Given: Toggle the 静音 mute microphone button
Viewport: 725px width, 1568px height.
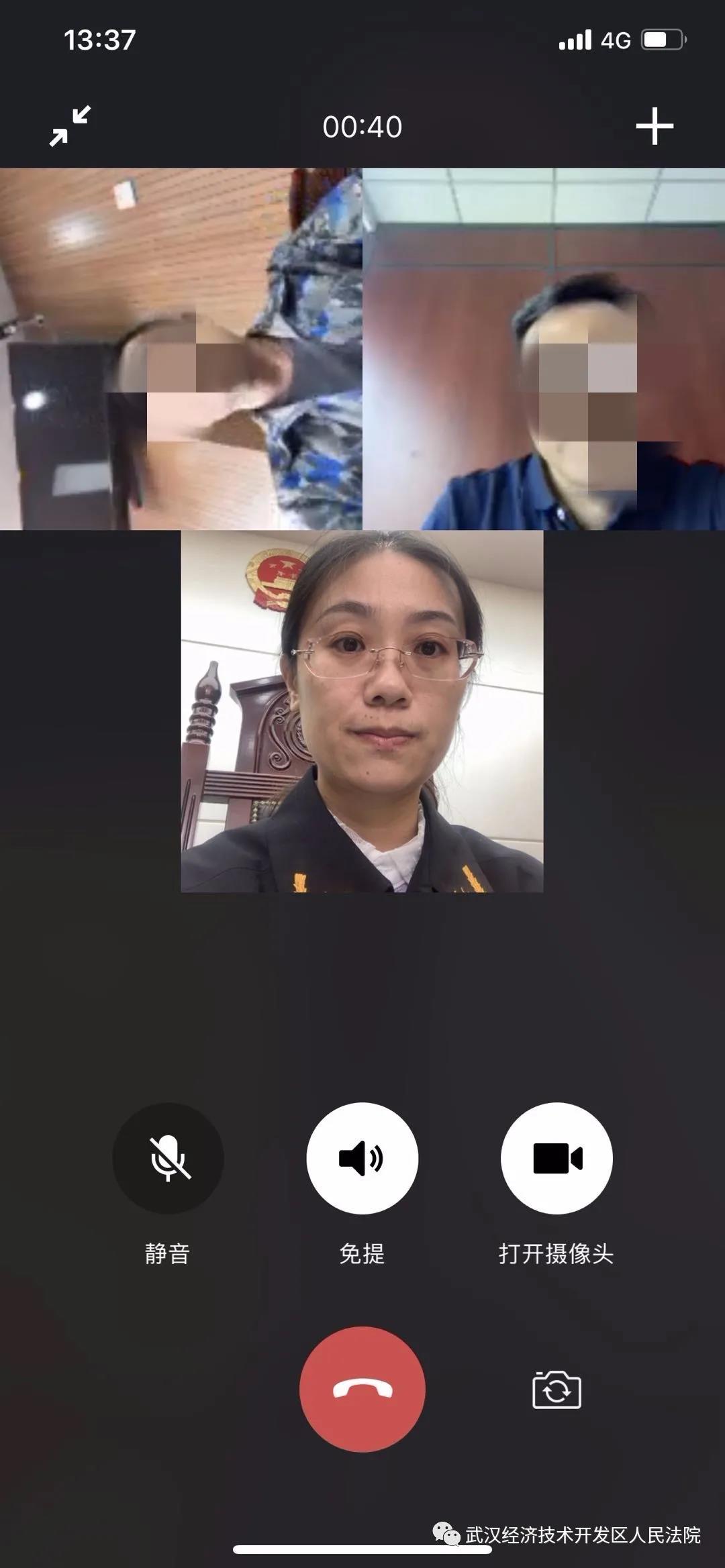Looking at the screenshot, I should 168,1158.
